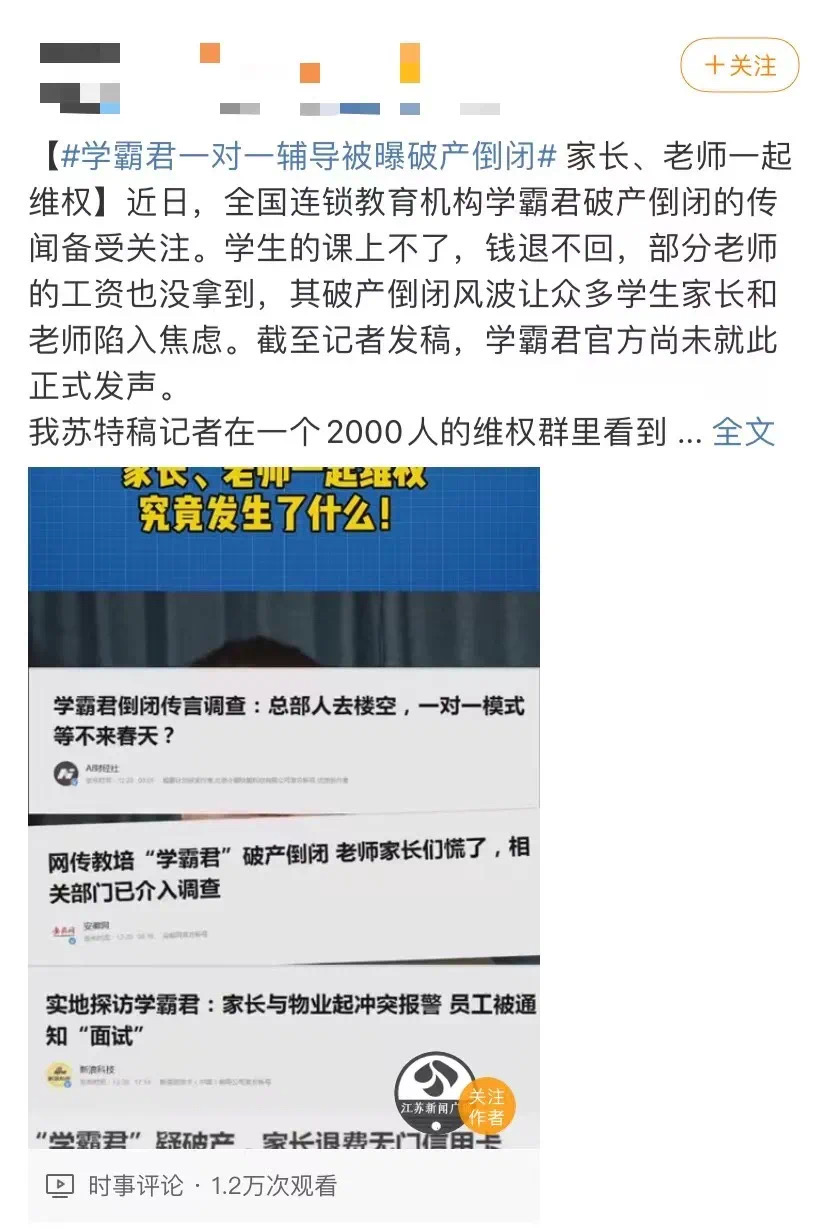
Task: Expand full post via 全文
Action: pyautogui.click(x=743, y=432)
